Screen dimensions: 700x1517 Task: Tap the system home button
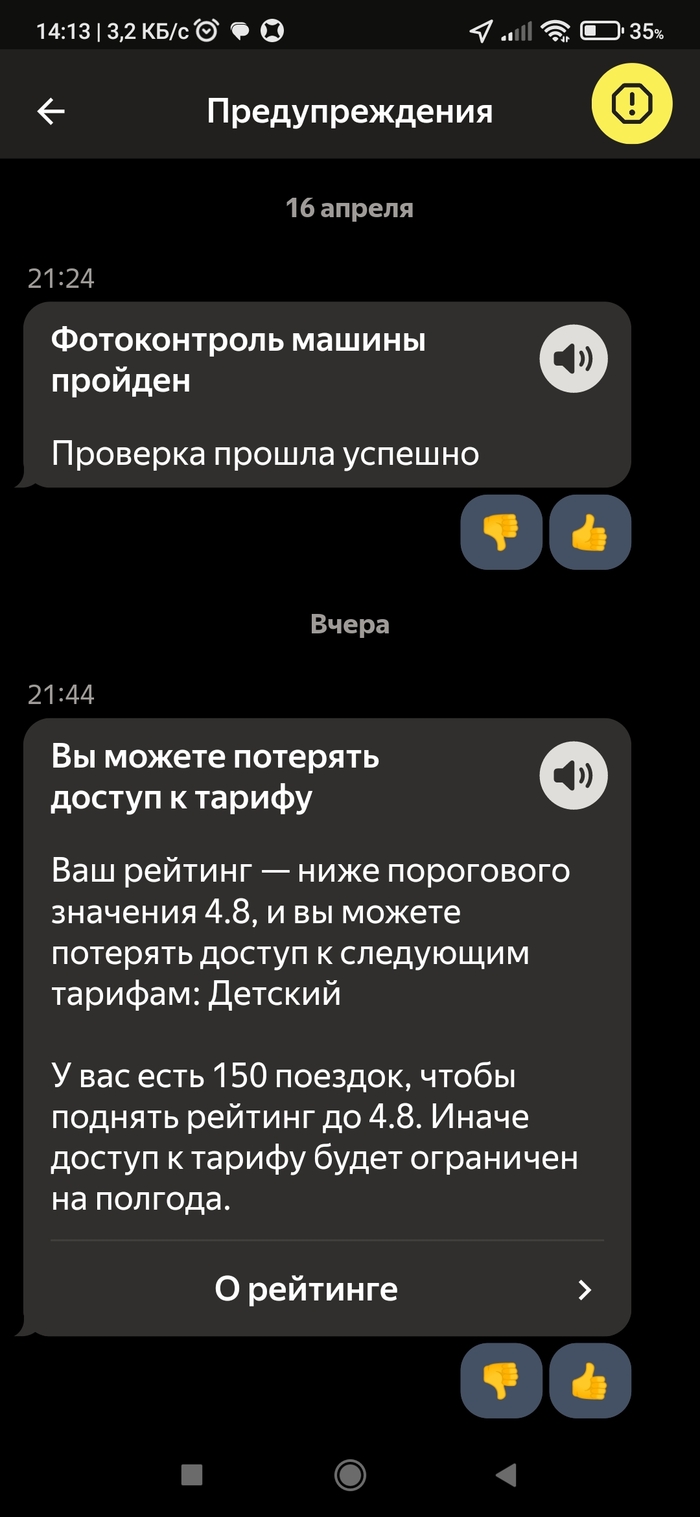point(350,1474)
